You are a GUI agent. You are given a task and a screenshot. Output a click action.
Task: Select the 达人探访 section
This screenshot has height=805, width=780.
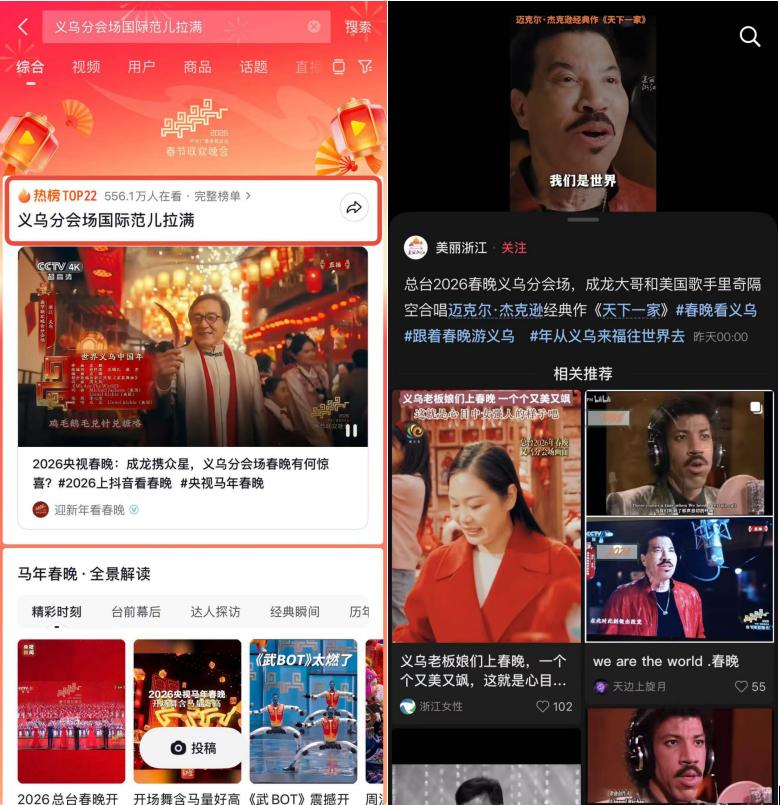click(215, 612)
